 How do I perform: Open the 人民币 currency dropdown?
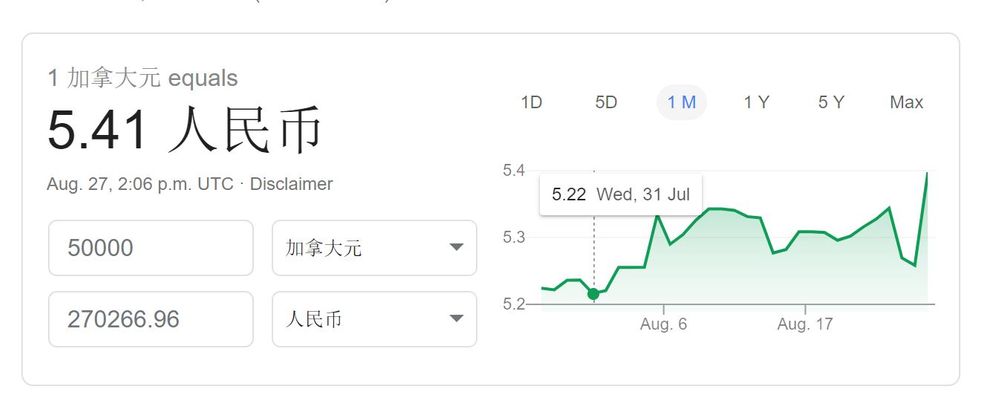[374, 319]
